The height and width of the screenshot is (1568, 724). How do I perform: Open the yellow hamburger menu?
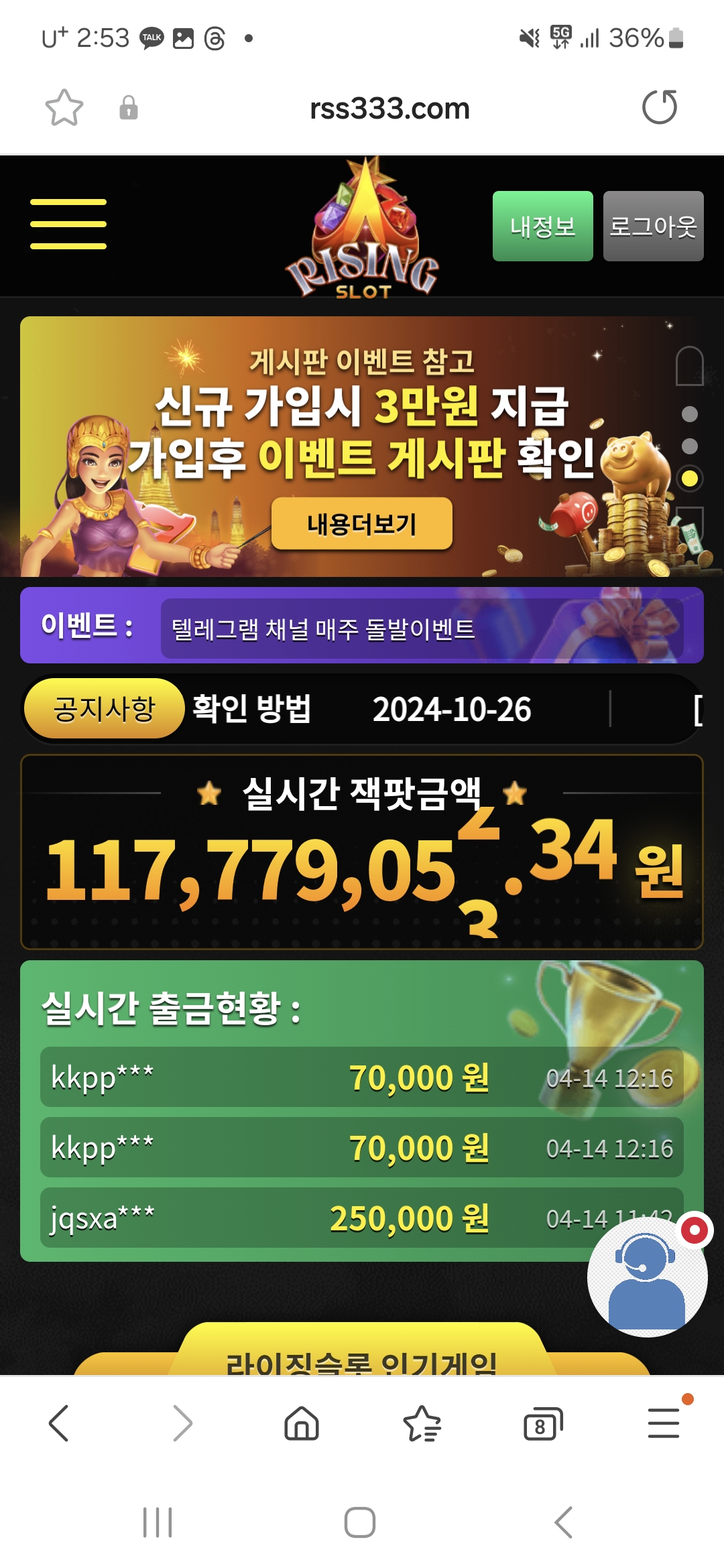pyautogui.click(x=68, y=224)
